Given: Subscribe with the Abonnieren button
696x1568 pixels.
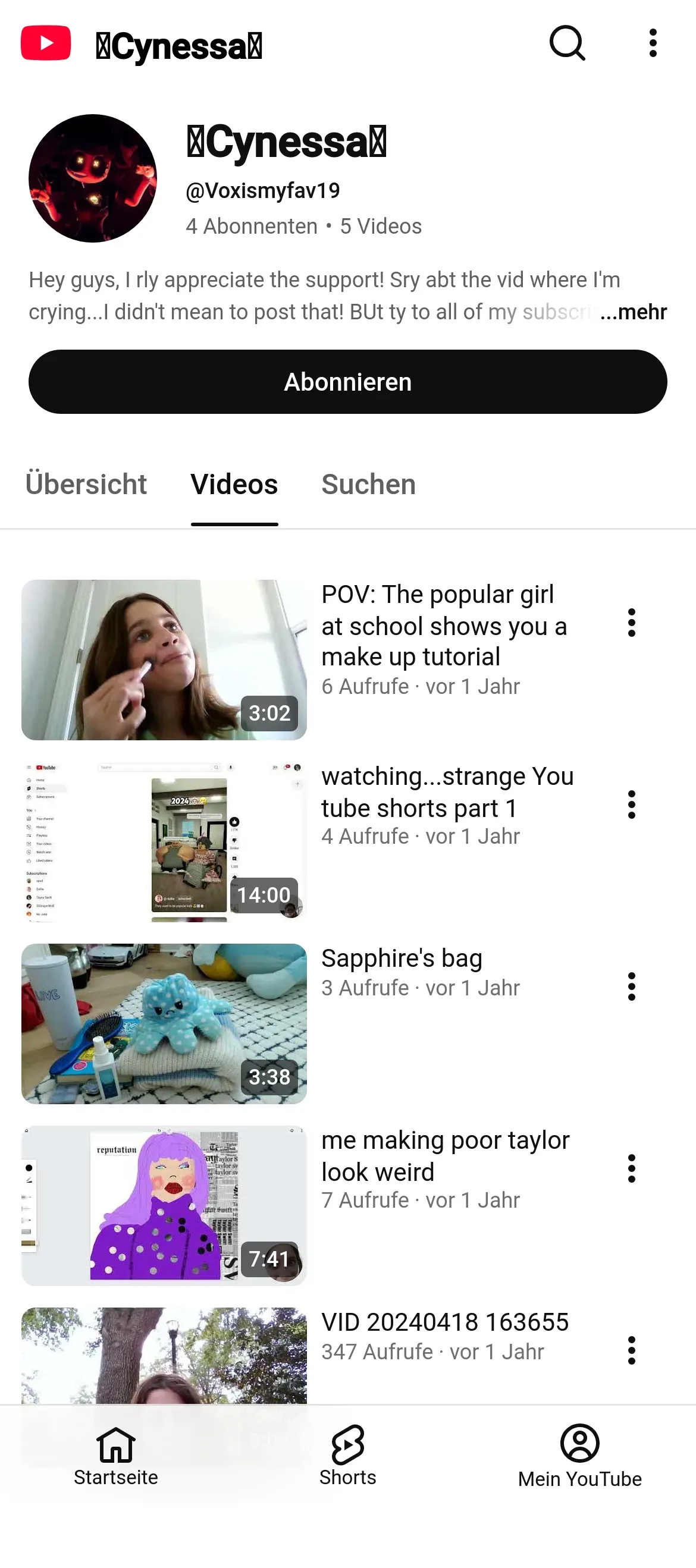Looking at the screenshot, I should [347, 382].
